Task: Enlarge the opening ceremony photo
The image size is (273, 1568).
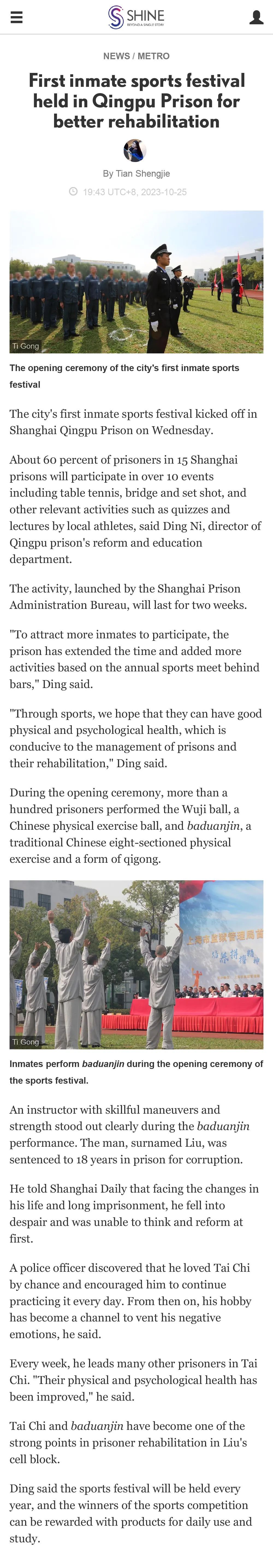Action: coord(136,282)
